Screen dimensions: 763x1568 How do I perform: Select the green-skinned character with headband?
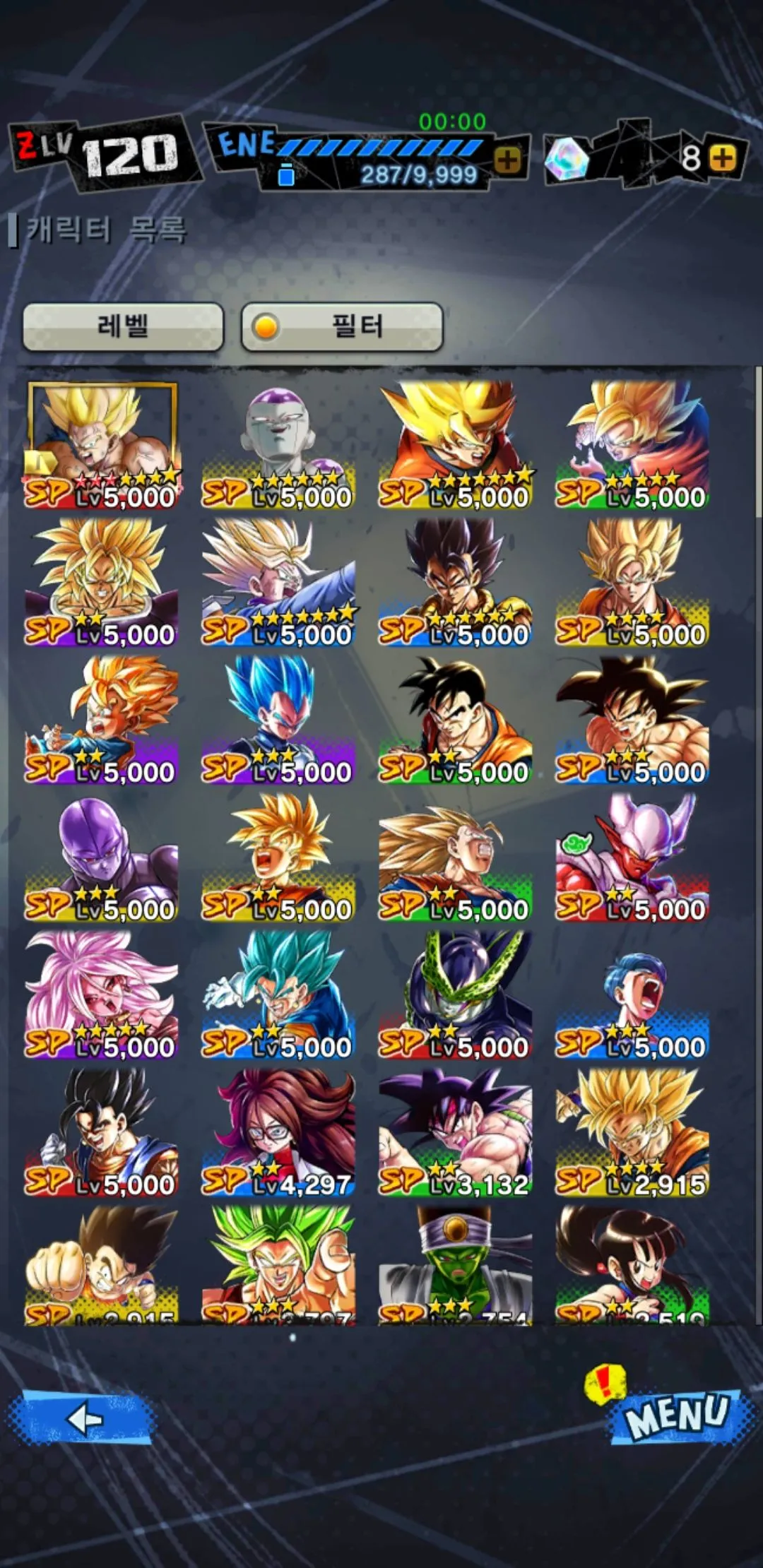click(455, 1264)
